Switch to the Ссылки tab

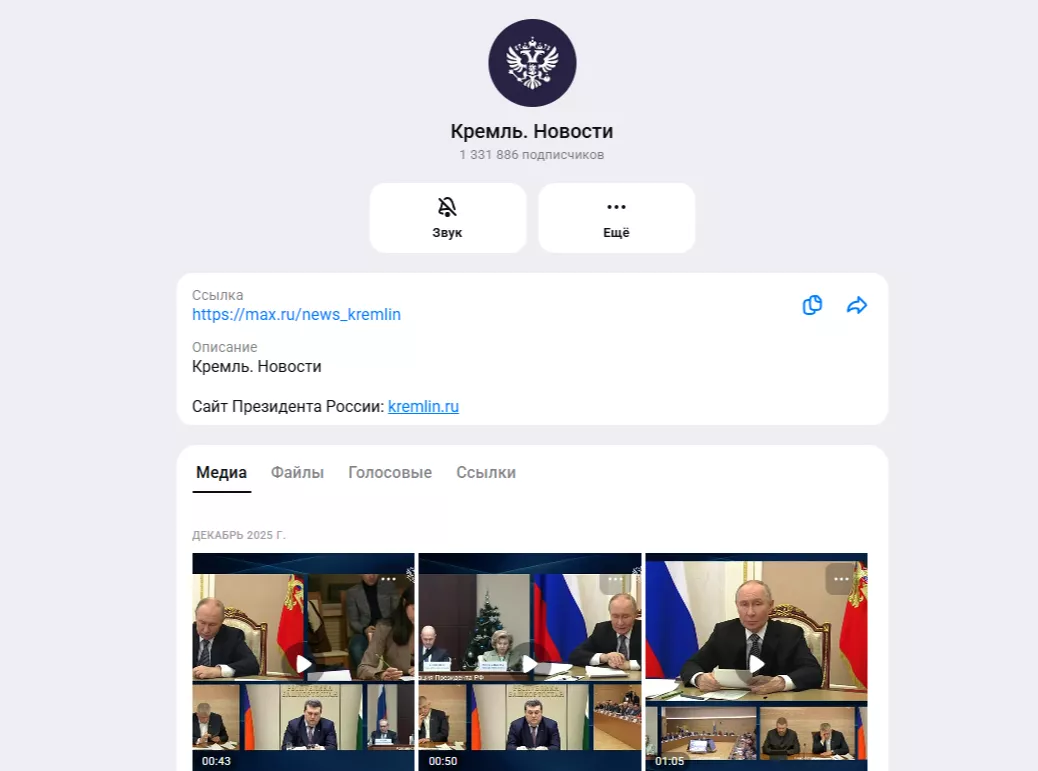click(x=486, y=473)
